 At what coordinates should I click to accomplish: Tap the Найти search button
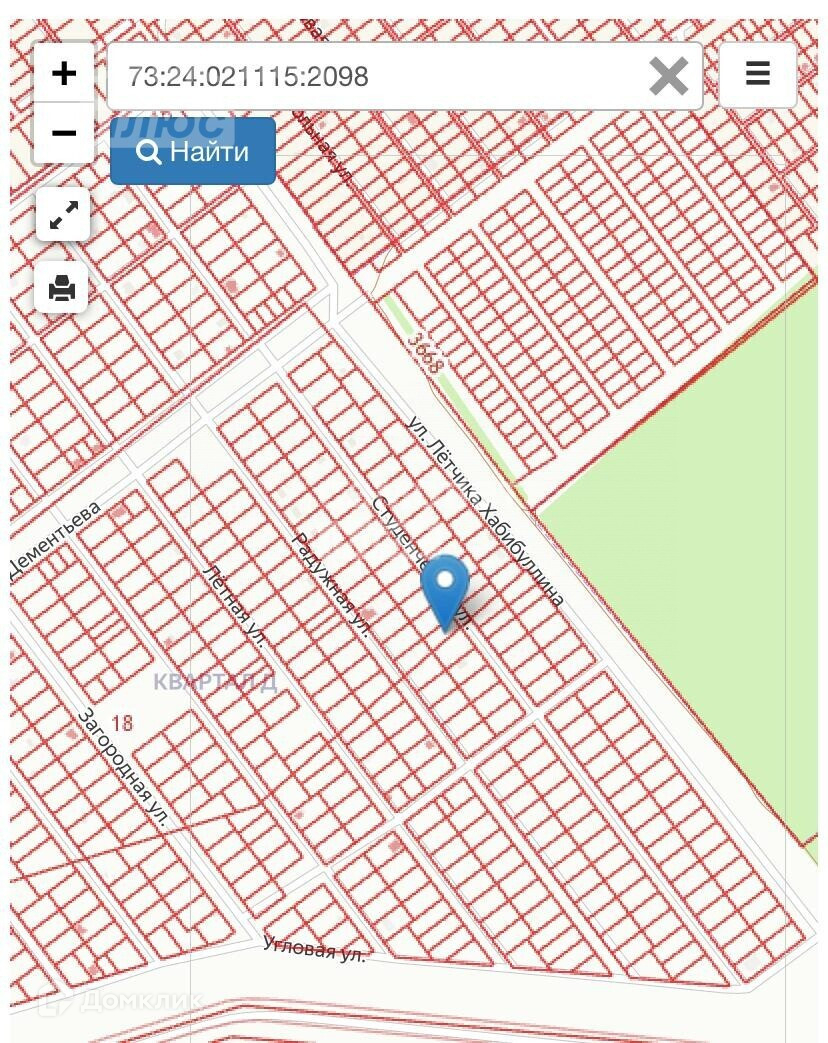pyautogui.click(x=193, y=152)
